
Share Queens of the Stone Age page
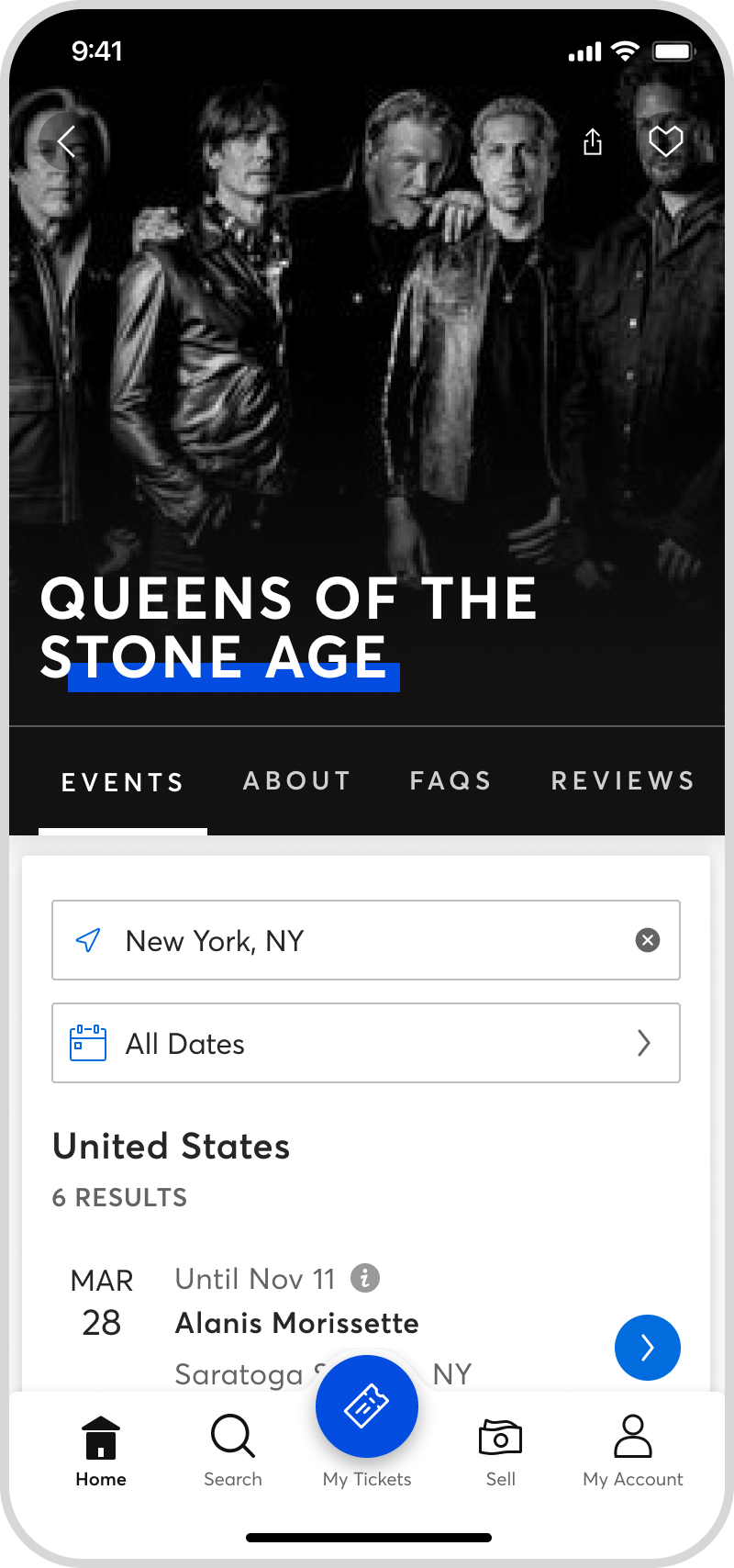pos(593,141)
